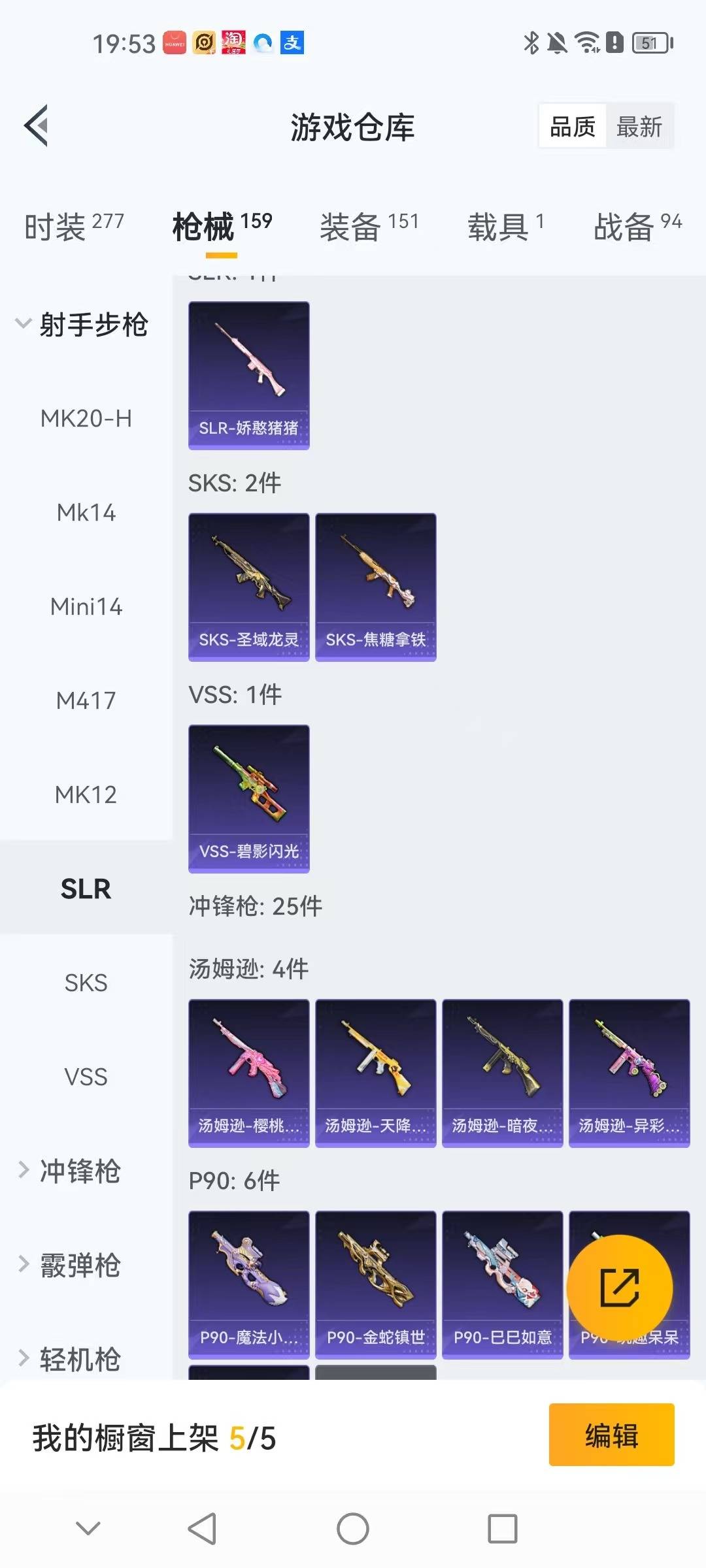Viewport: 706px width, 1568px height.
Task: Switch to the 时装 tab
Action: tap(73, 227)
